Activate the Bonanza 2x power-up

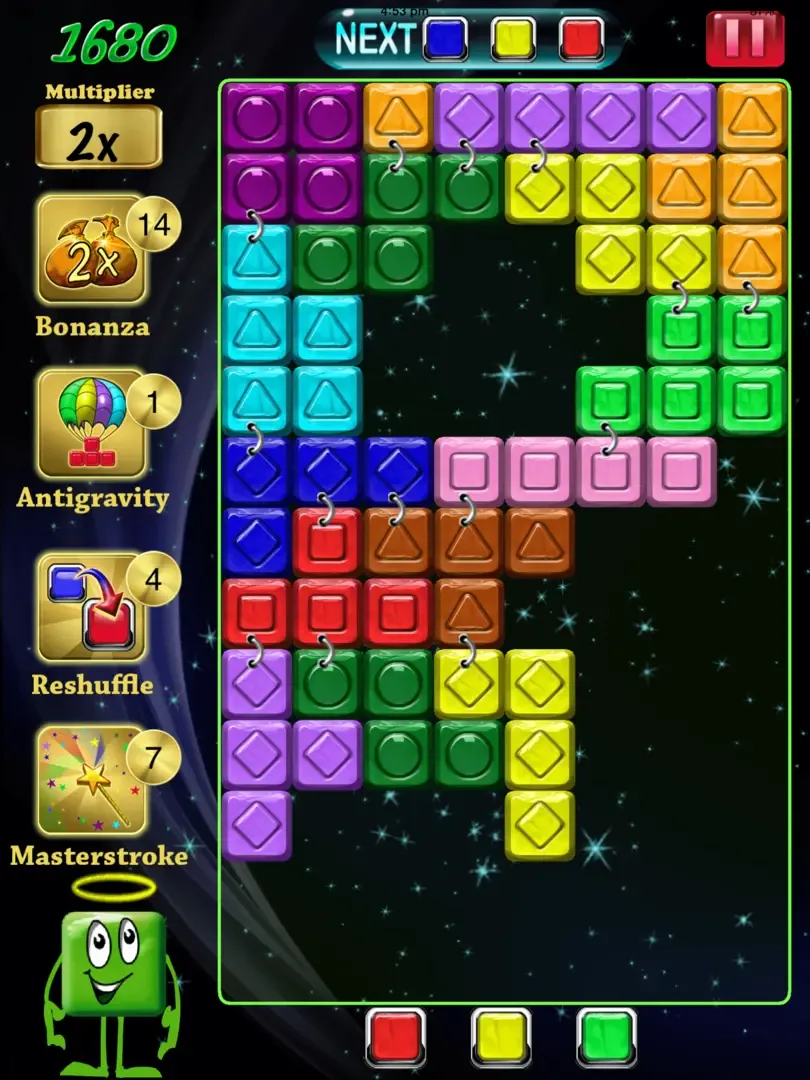(92, 250)
